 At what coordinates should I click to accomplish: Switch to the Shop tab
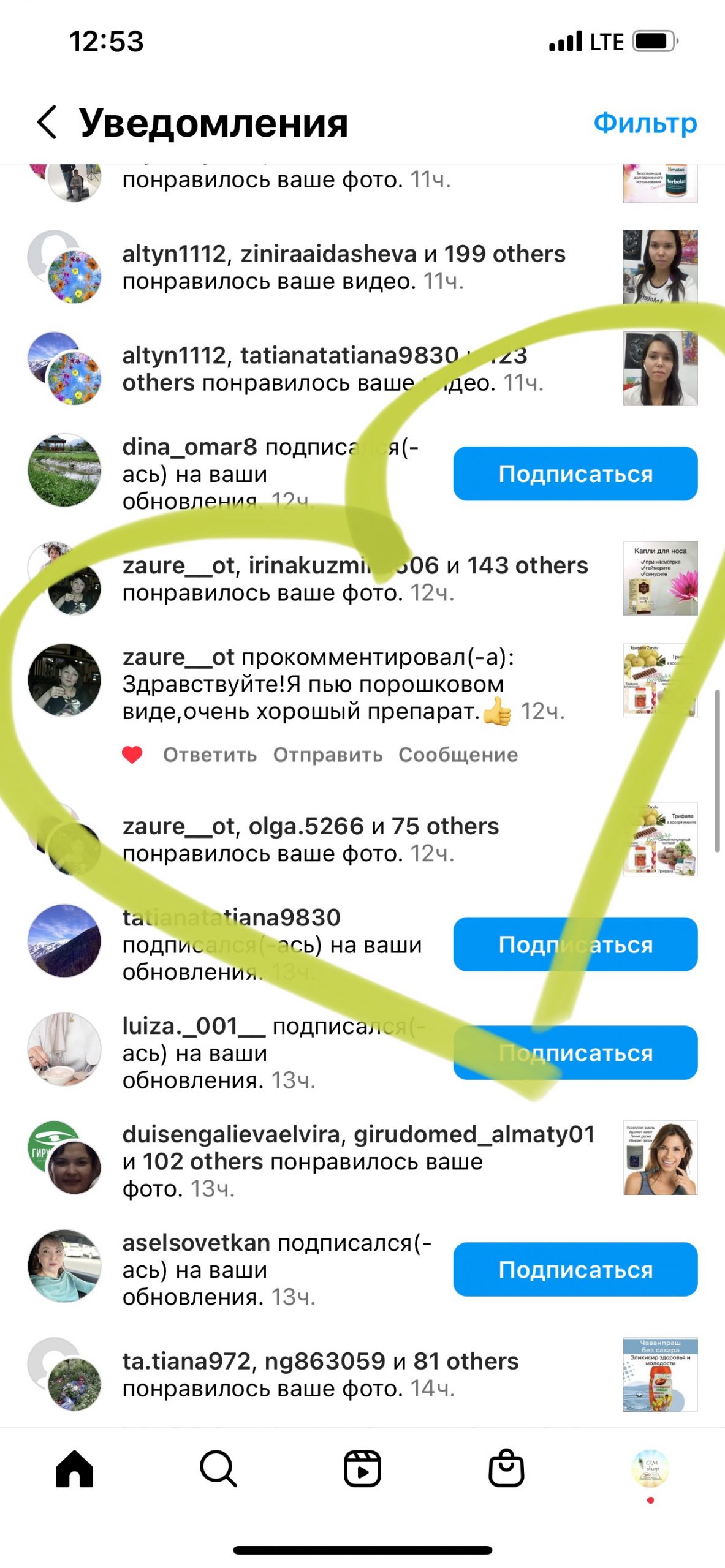[506, 1469]
